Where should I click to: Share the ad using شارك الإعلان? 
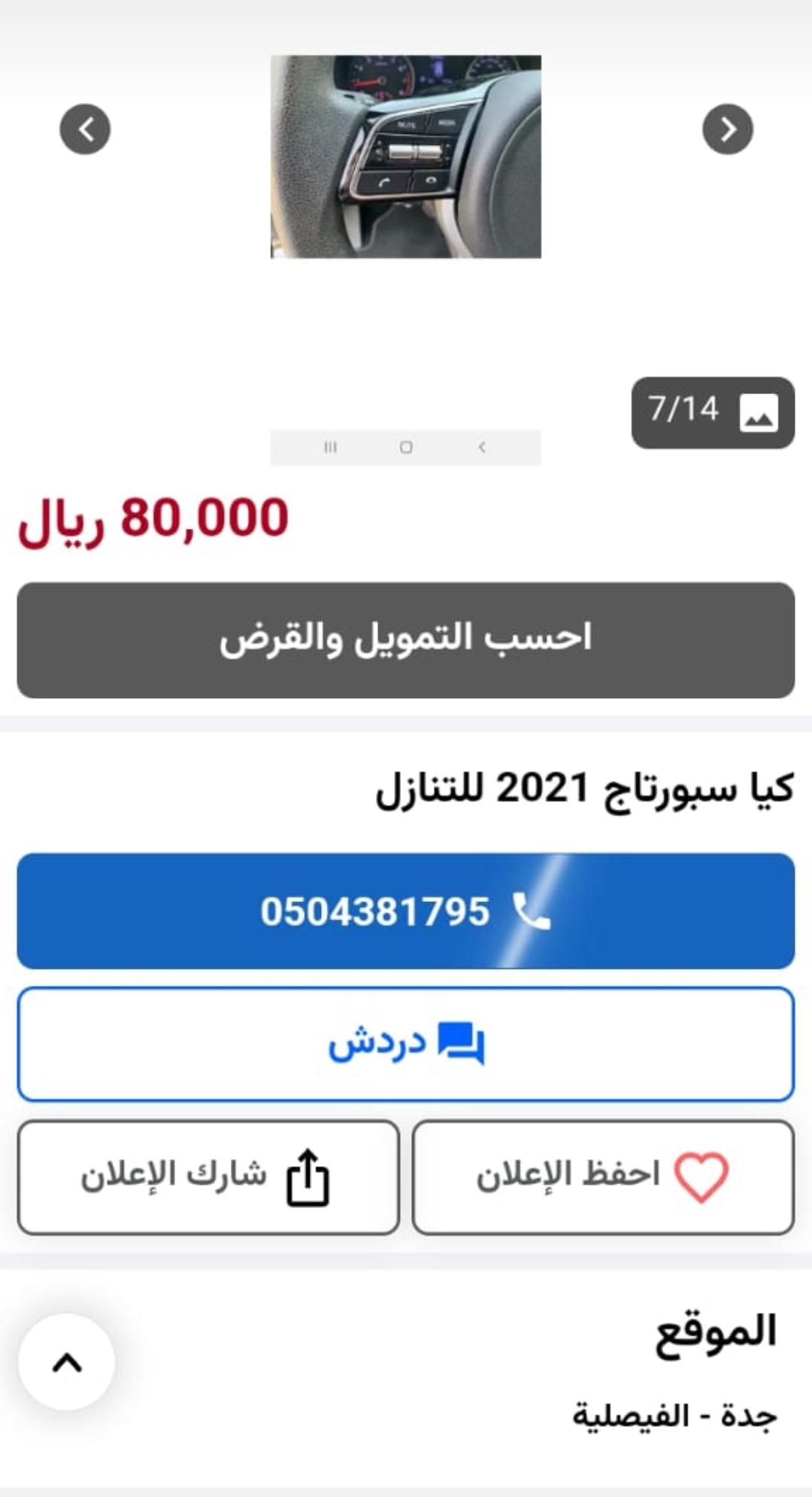(208, 1177)
